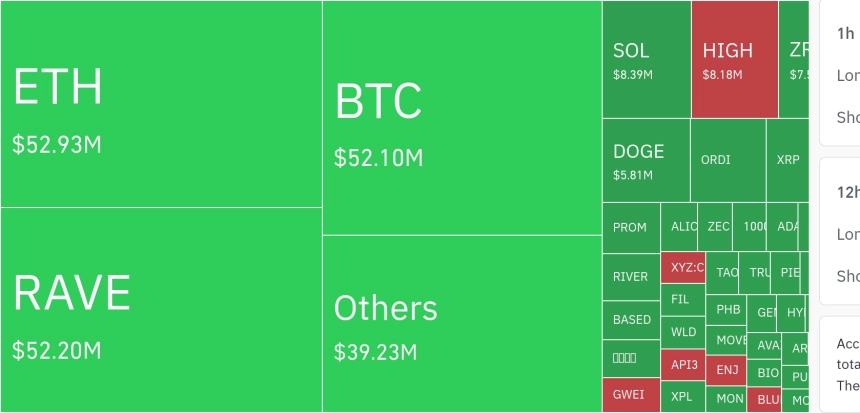
Task: Select the ZEC tile
Action: tap(717, 227)
